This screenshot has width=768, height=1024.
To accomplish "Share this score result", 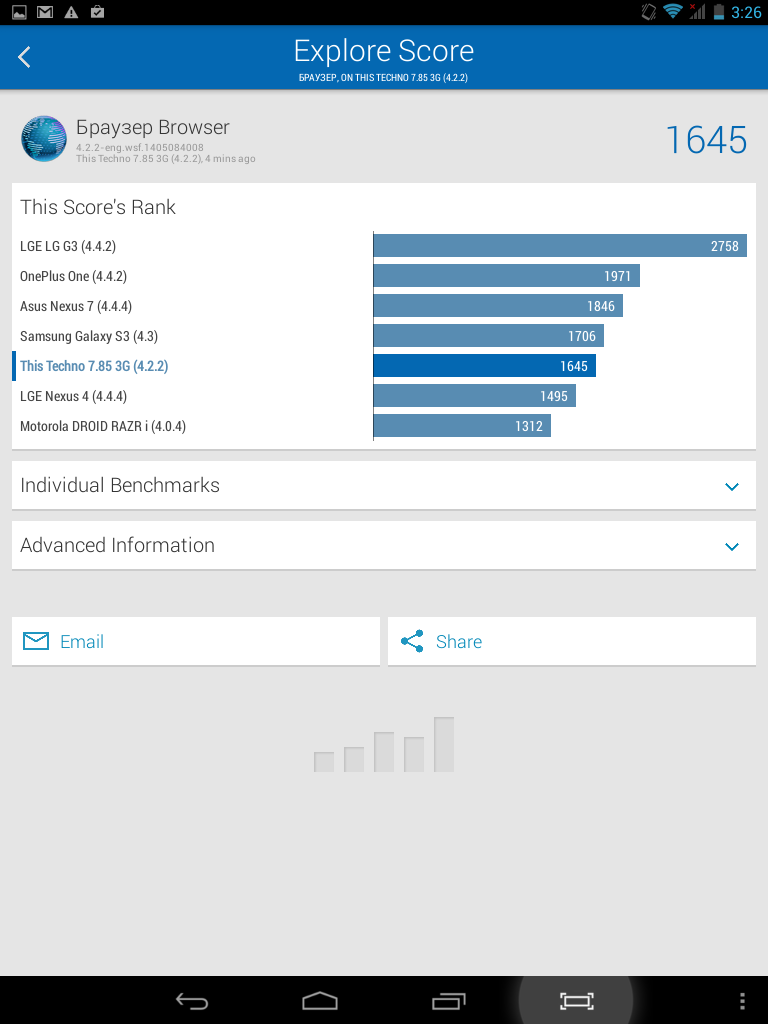I will tap(572, 641).
